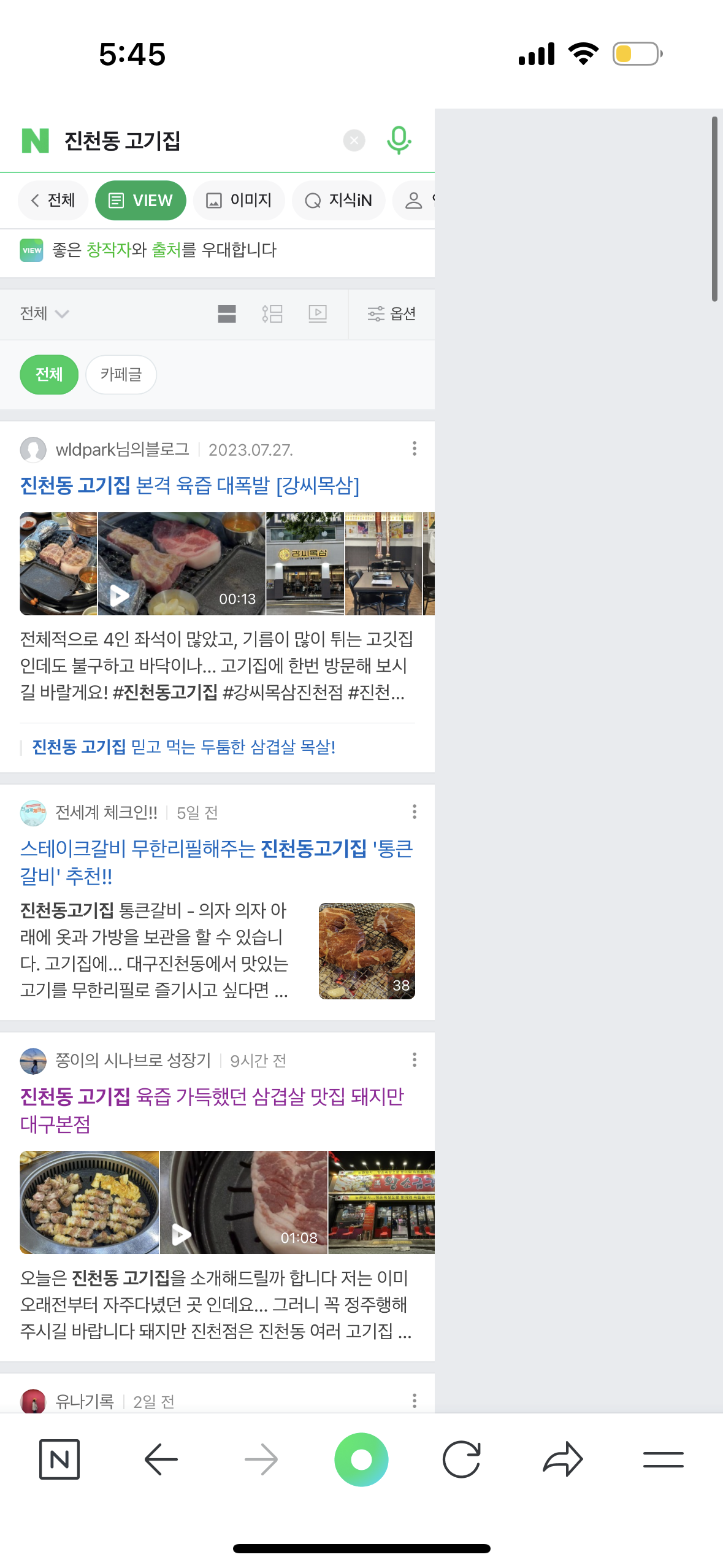Switch to the timeline list layout
Image resolution: width=723 pixels, height=1568 pixels.
[x=272, y=313]
